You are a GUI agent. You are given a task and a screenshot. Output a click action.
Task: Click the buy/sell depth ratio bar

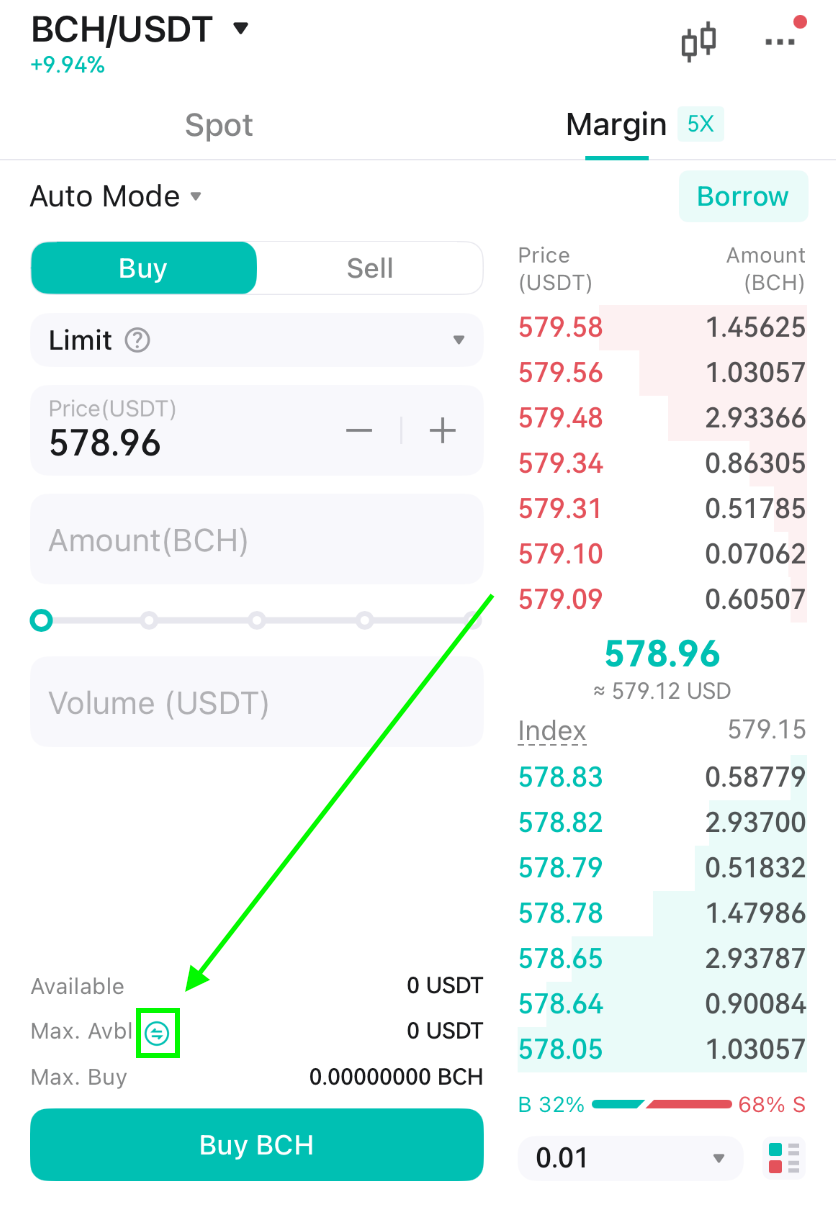[662, 1104]
